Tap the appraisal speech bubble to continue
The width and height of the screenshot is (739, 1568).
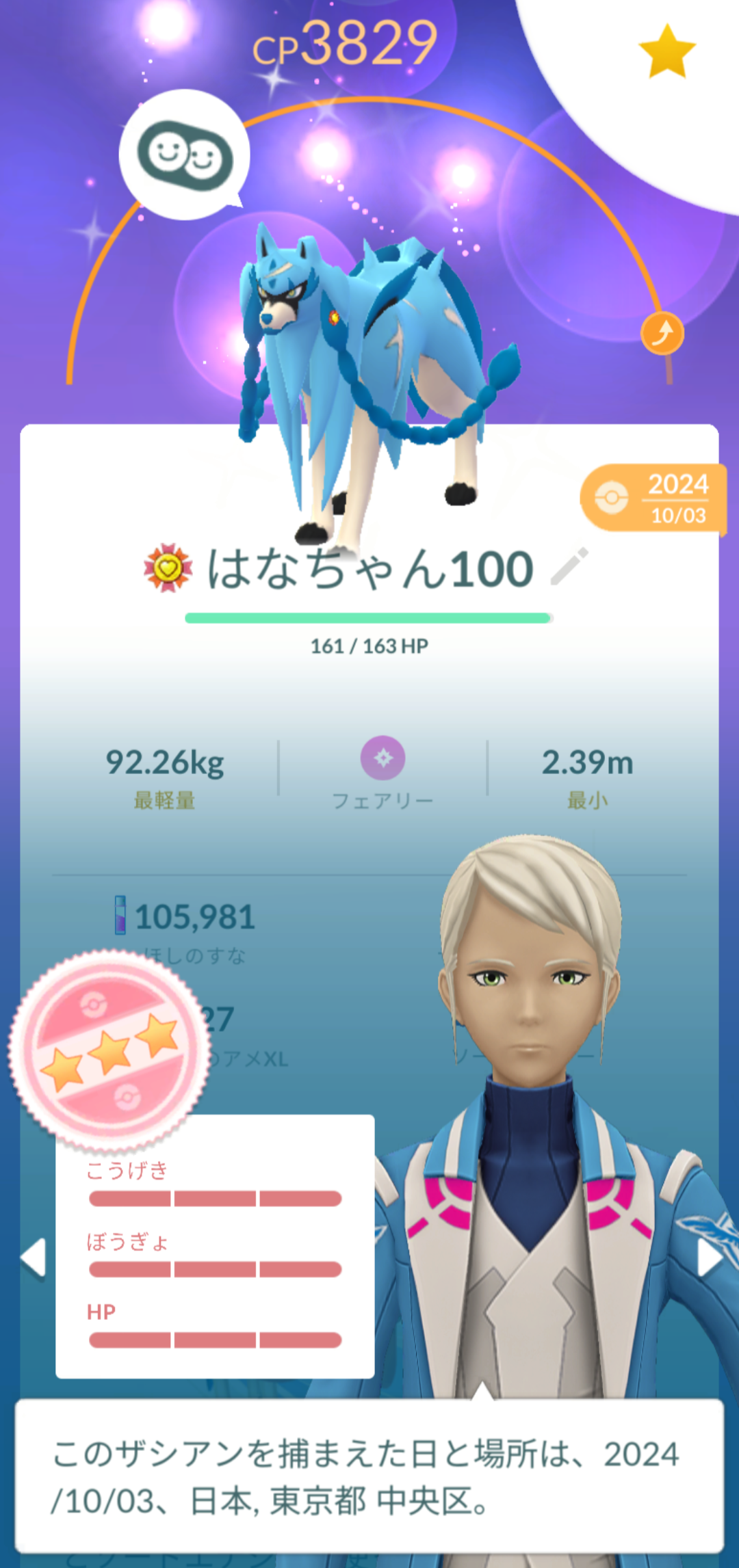pos(369,1476)
